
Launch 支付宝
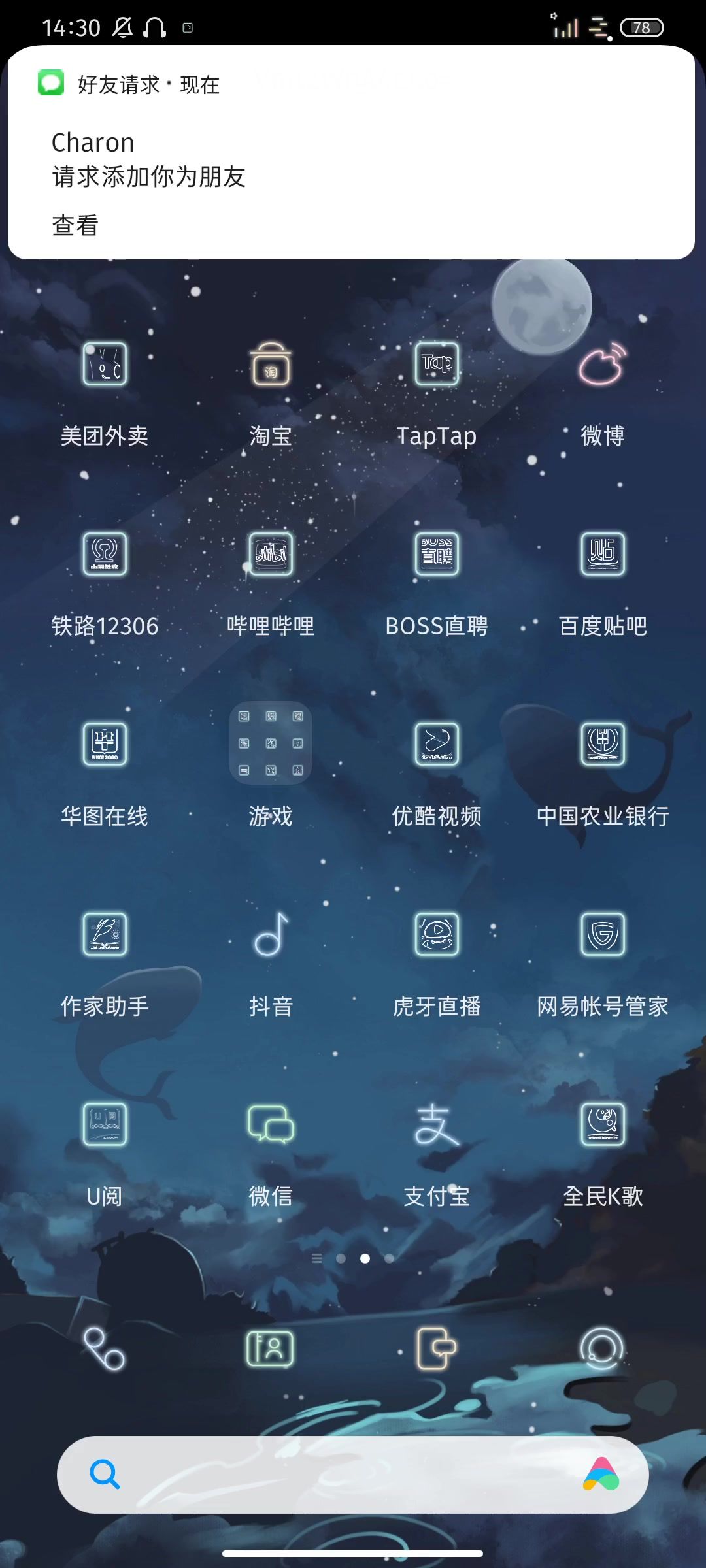437,1124
